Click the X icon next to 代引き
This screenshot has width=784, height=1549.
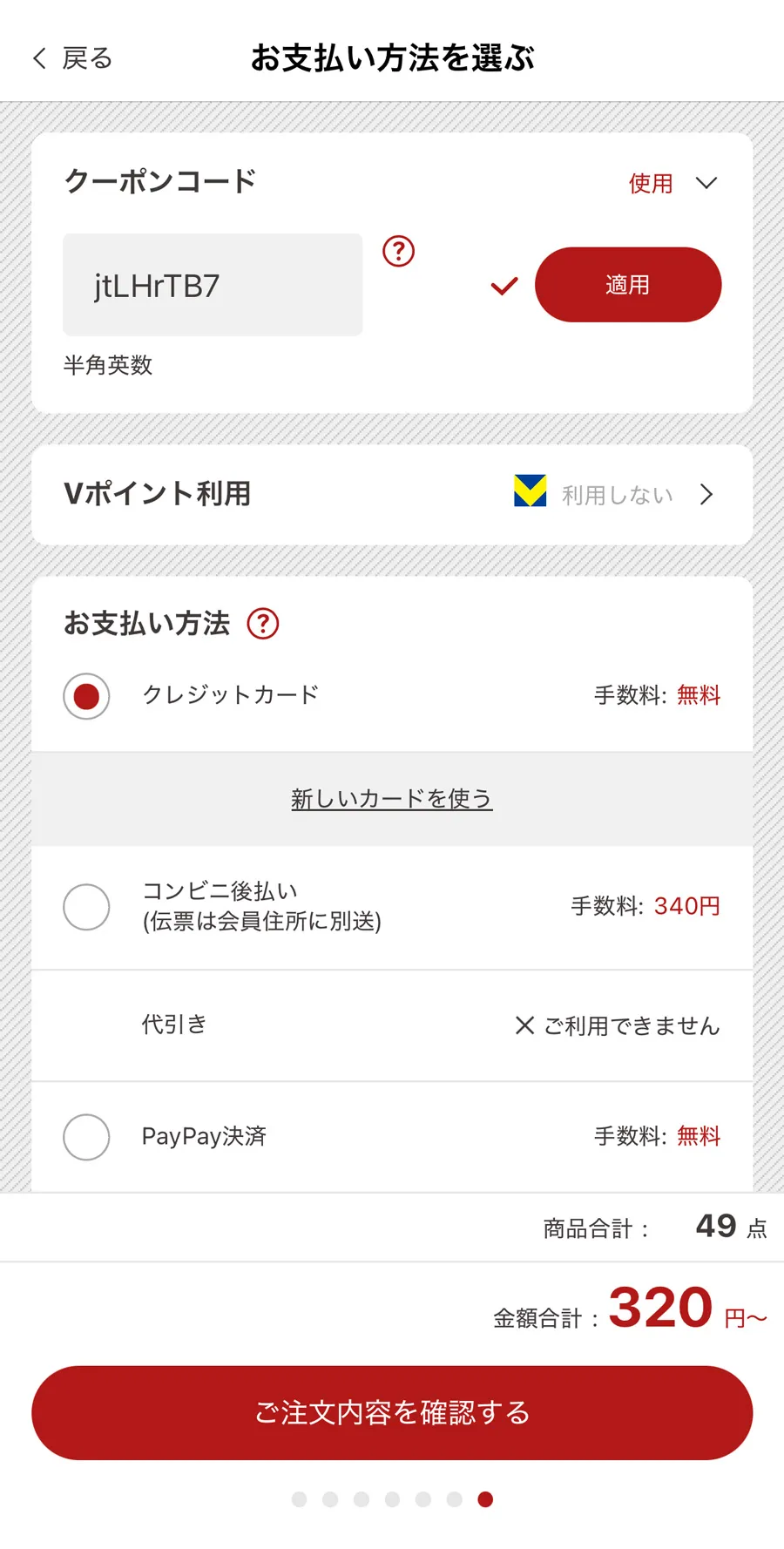coord(523,1025)
